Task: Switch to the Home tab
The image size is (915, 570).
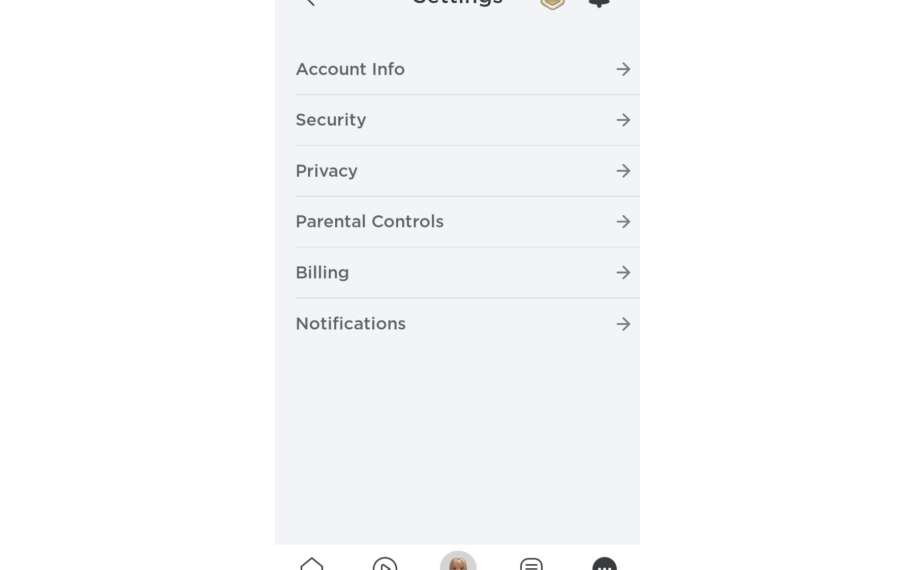Action: [x=312, y=564]
